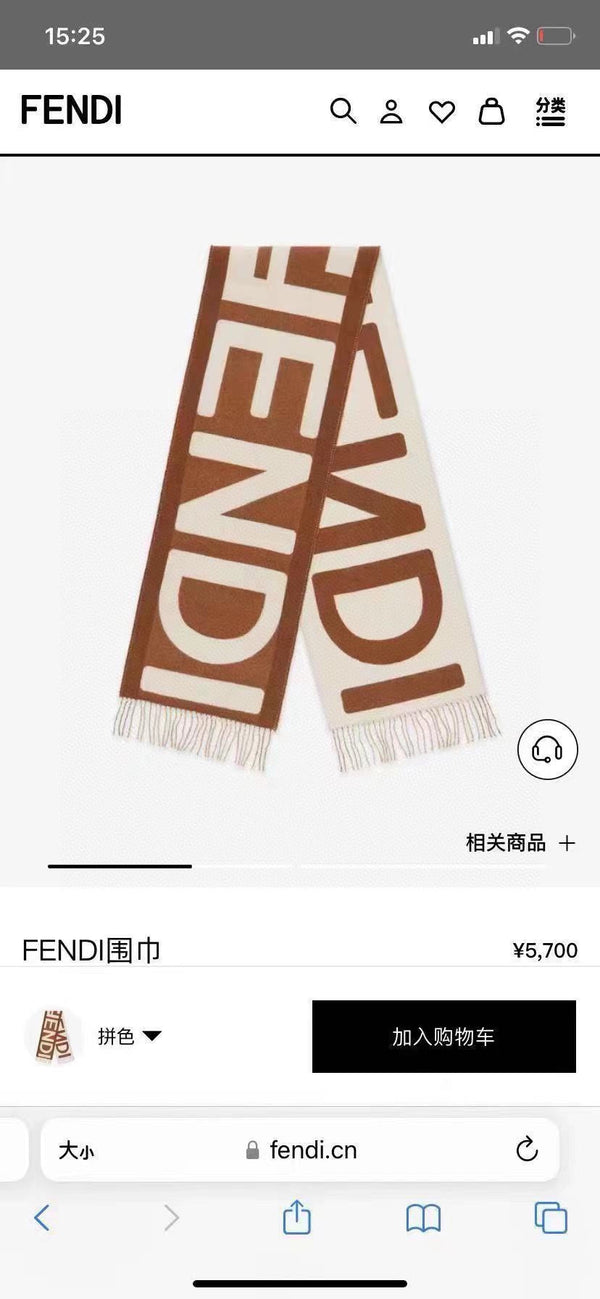600x1299 pixels.
Task: Tap the fendi.cn address field
Action: click(300, 1150)
